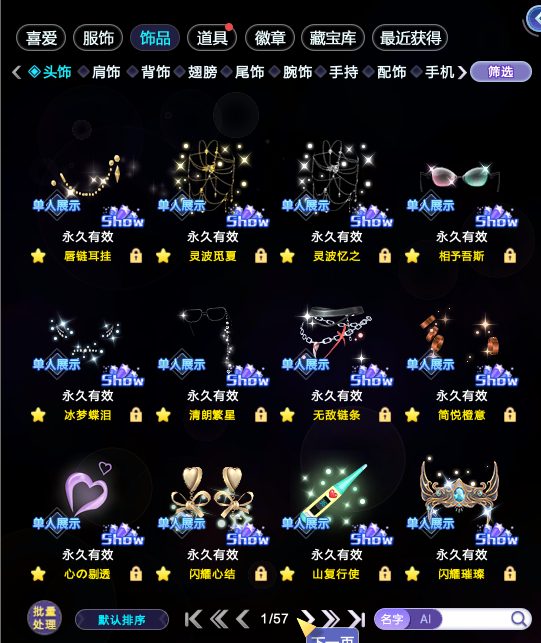Tap the star next to 闪耀心结
This screenshot has width=541, height=643.
click(163, 574)
